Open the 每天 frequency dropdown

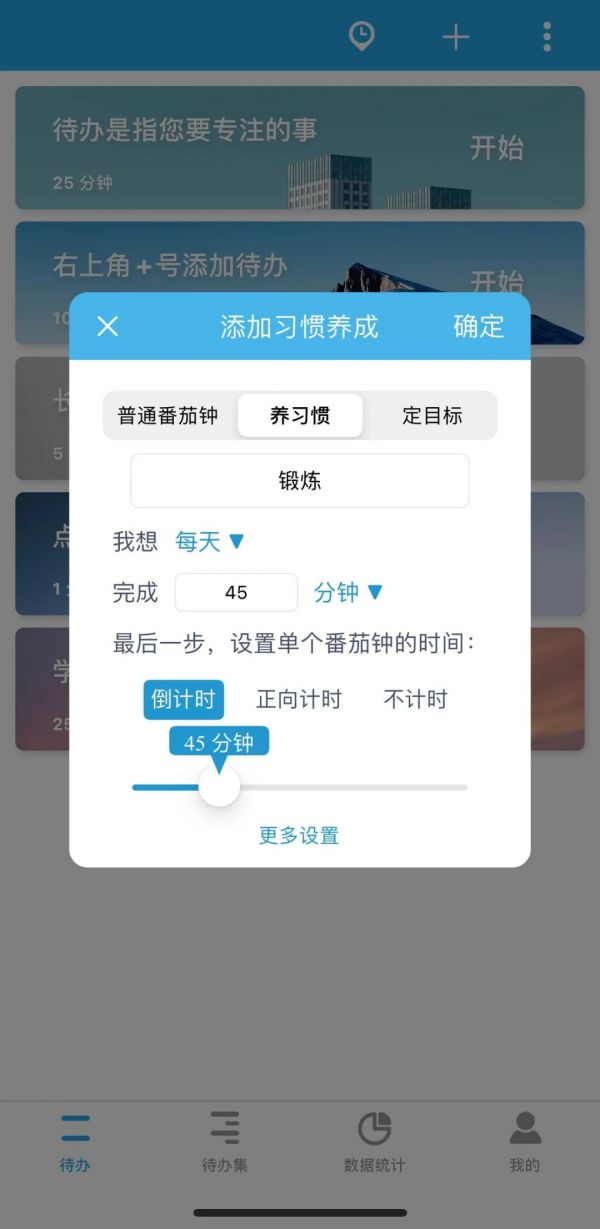coord(210,542)
